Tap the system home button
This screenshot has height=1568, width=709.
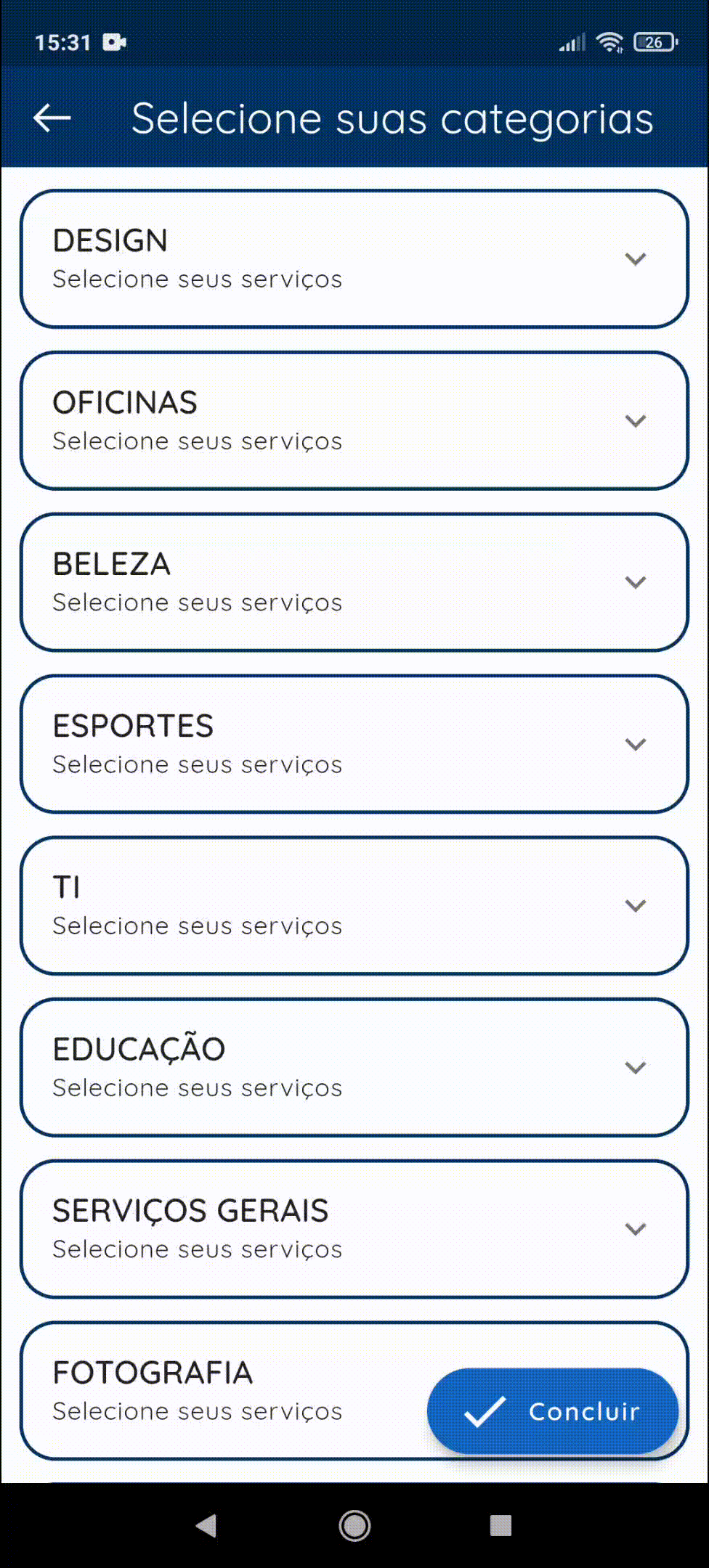click(354, 1525)
